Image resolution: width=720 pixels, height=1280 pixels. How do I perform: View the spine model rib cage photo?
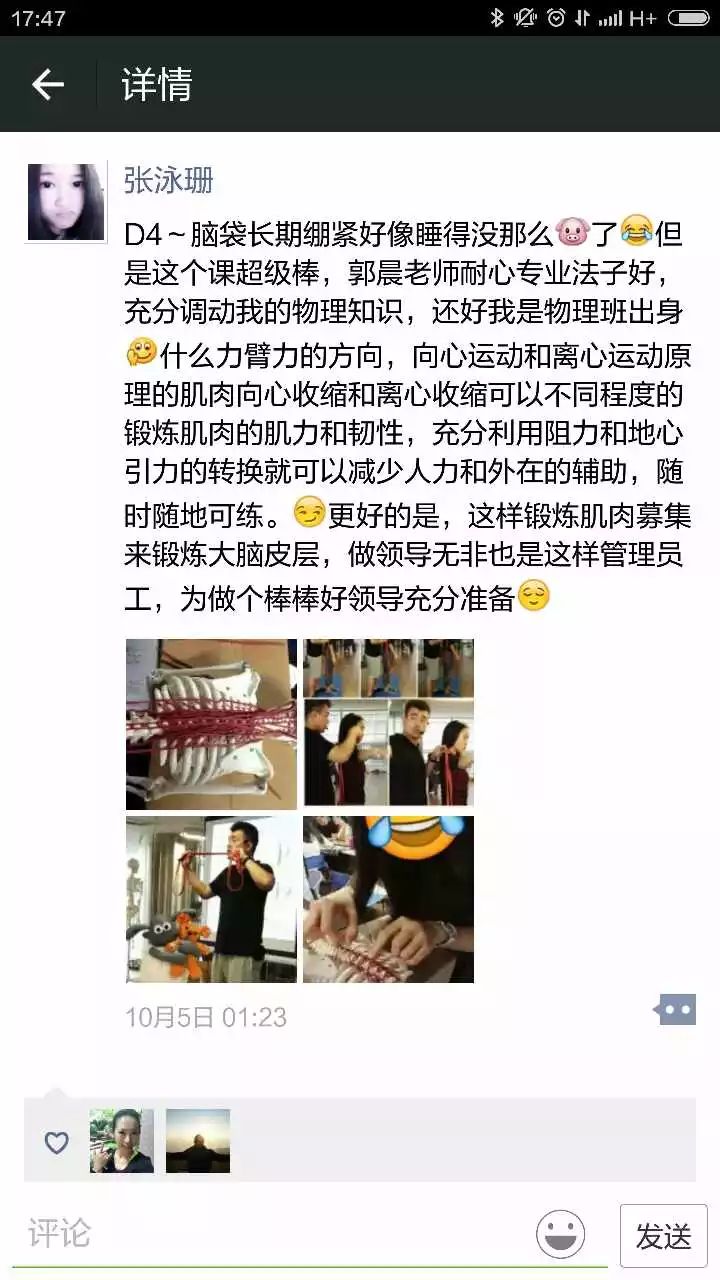coord(211,724)
